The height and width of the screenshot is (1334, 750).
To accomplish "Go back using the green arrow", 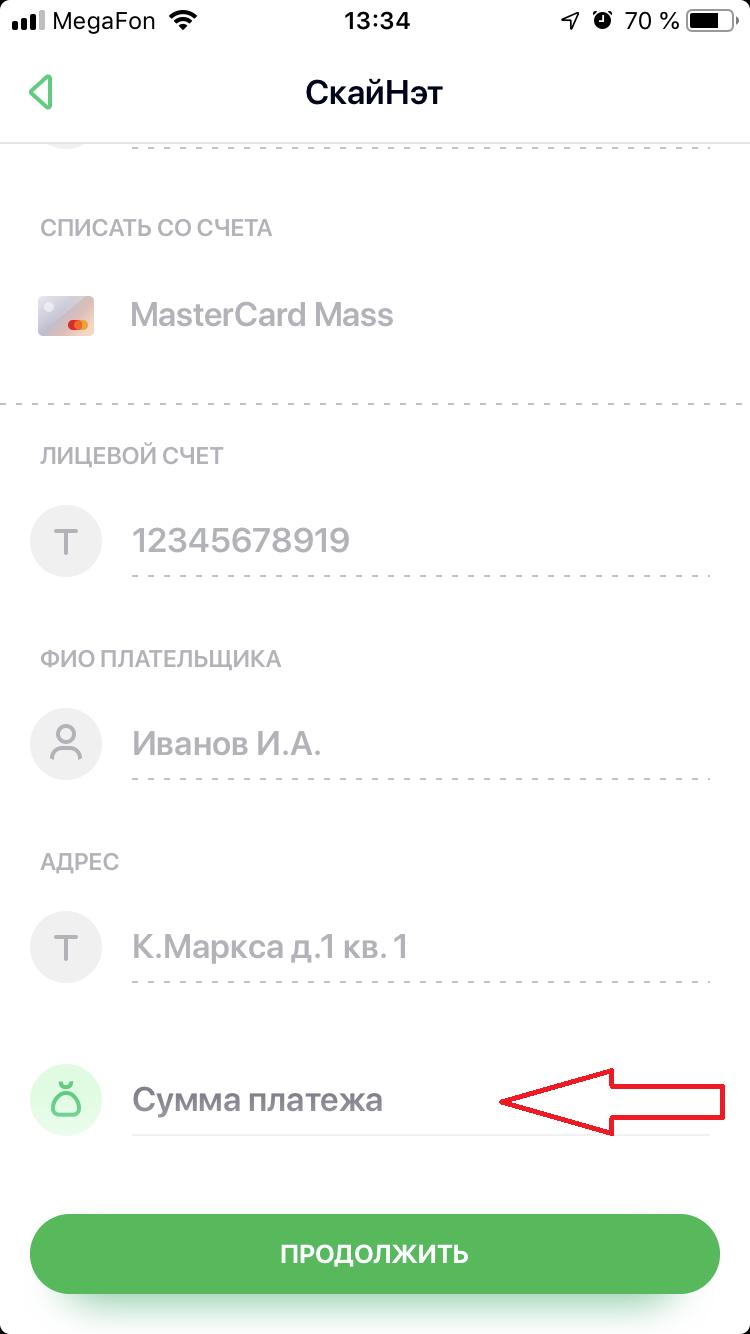I will [40, 92].
